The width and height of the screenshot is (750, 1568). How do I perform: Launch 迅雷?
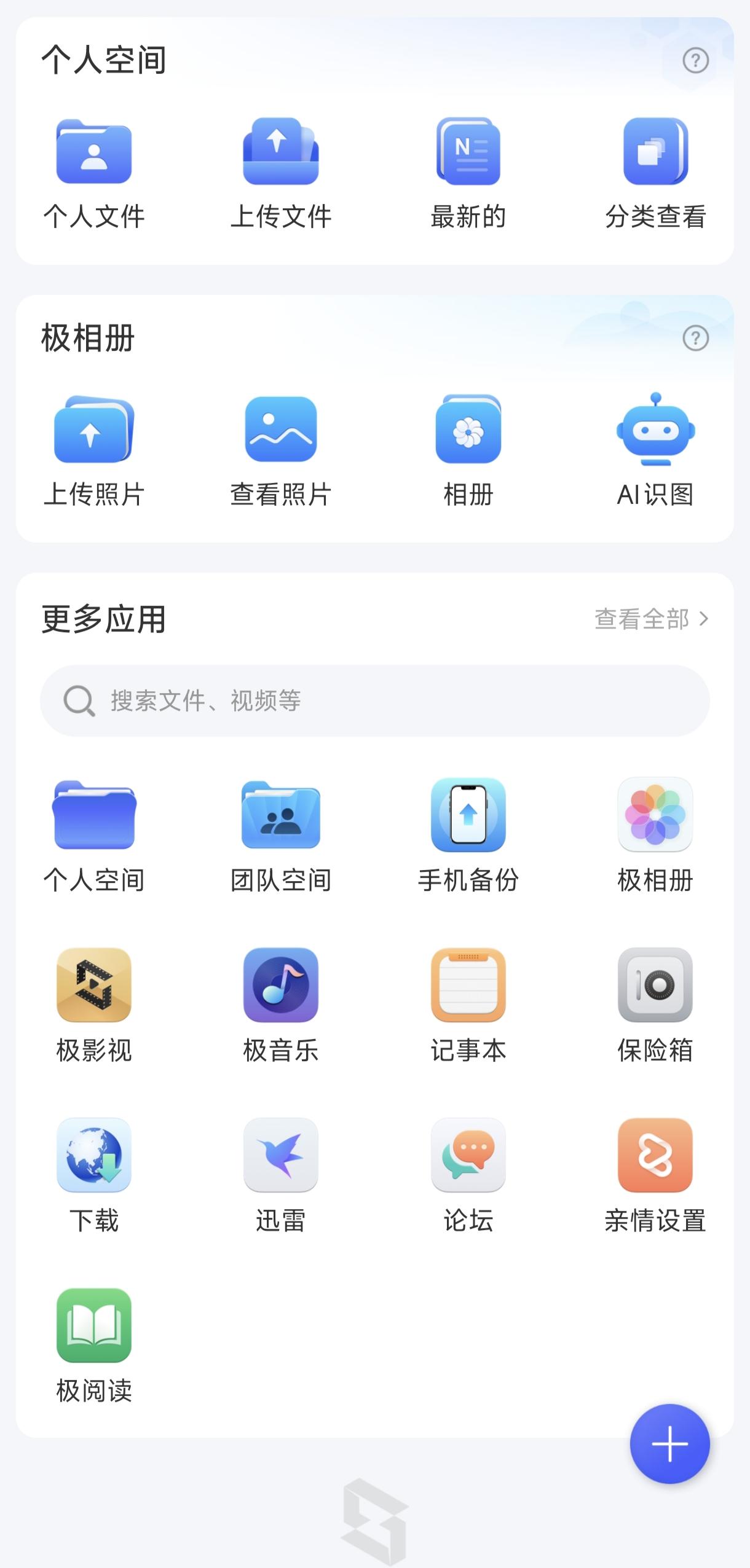tap(281, 1177)
